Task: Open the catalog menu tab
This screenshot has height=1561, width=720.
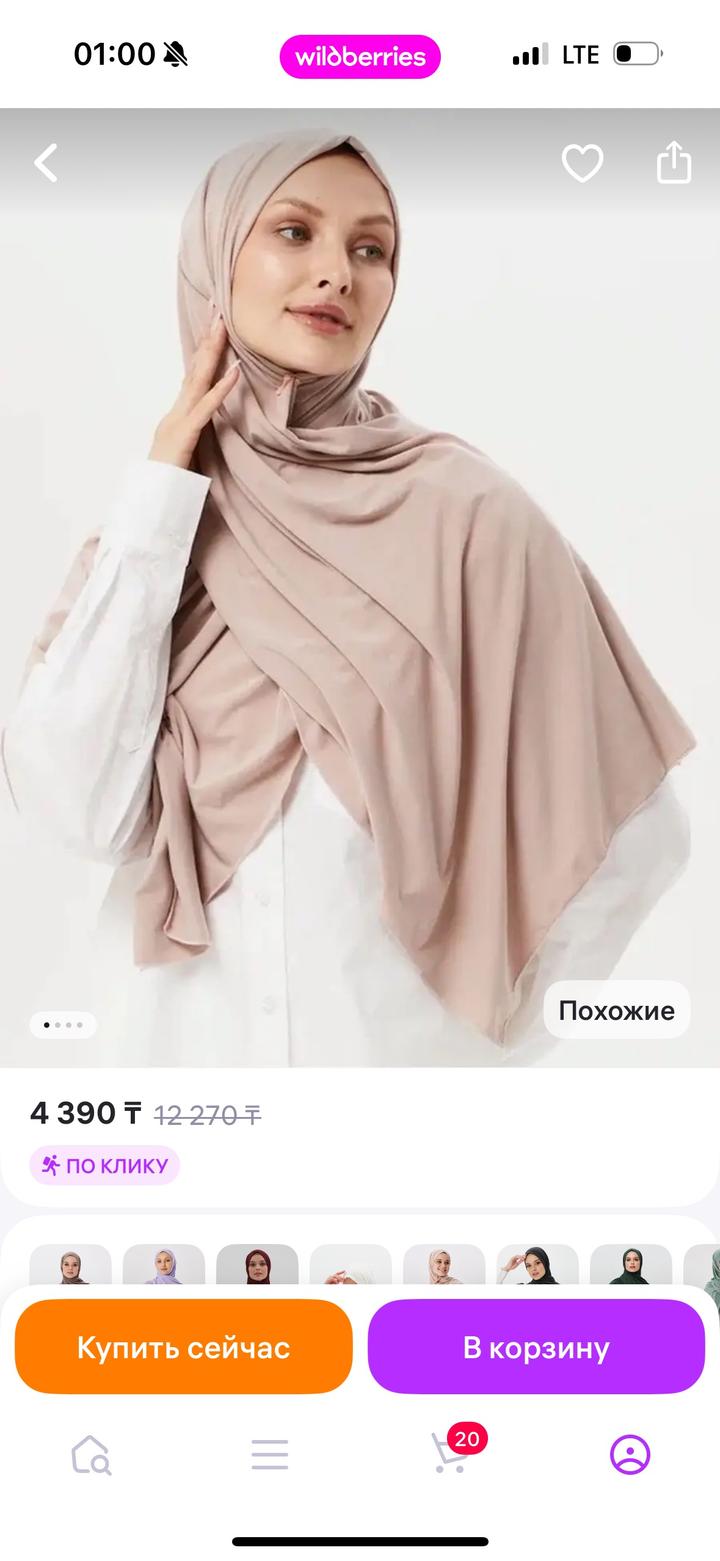Action: 270,1455
